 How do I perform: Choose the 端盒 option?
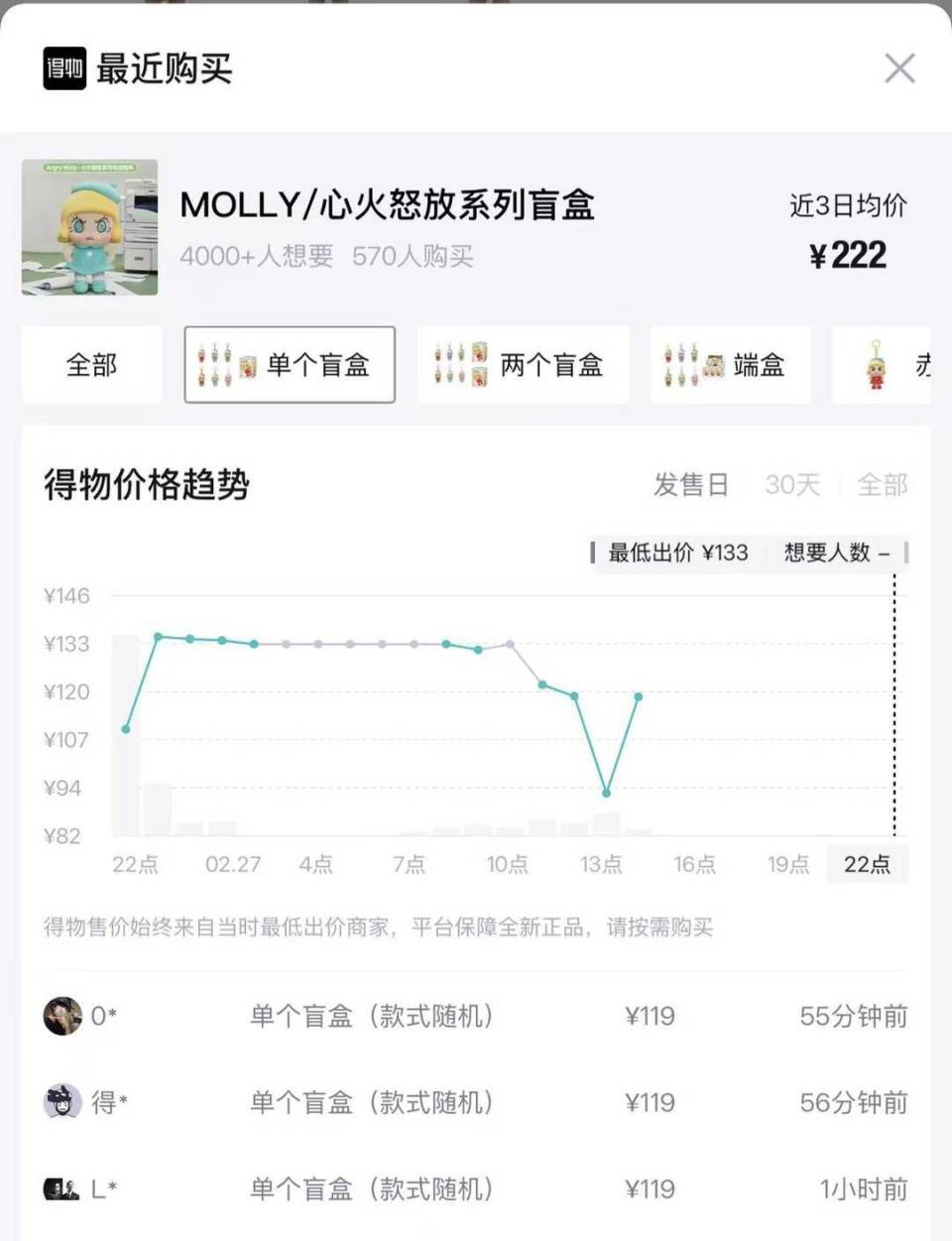(730, 365)
